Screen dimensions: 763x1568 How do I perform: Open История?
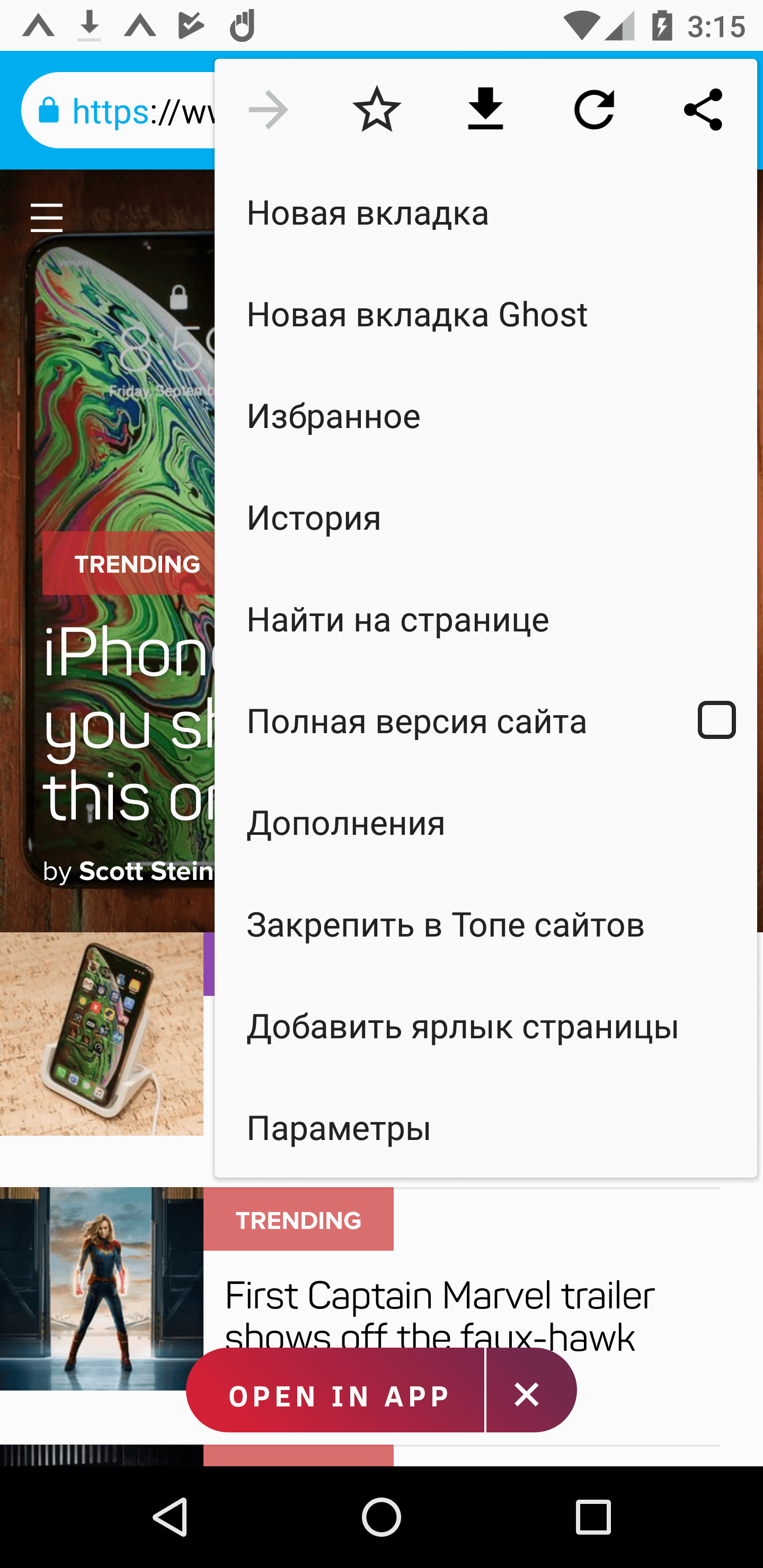[314, 518]
